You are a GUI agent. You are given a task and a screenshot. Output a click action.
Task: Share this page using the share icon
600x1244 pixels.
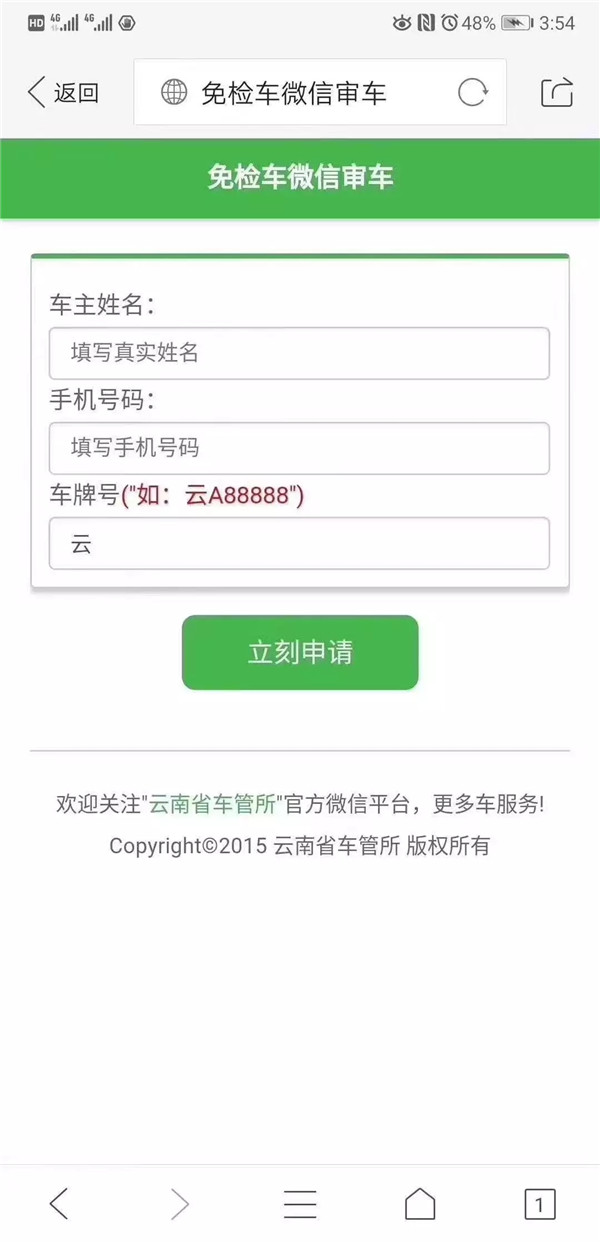pos(557,92)
